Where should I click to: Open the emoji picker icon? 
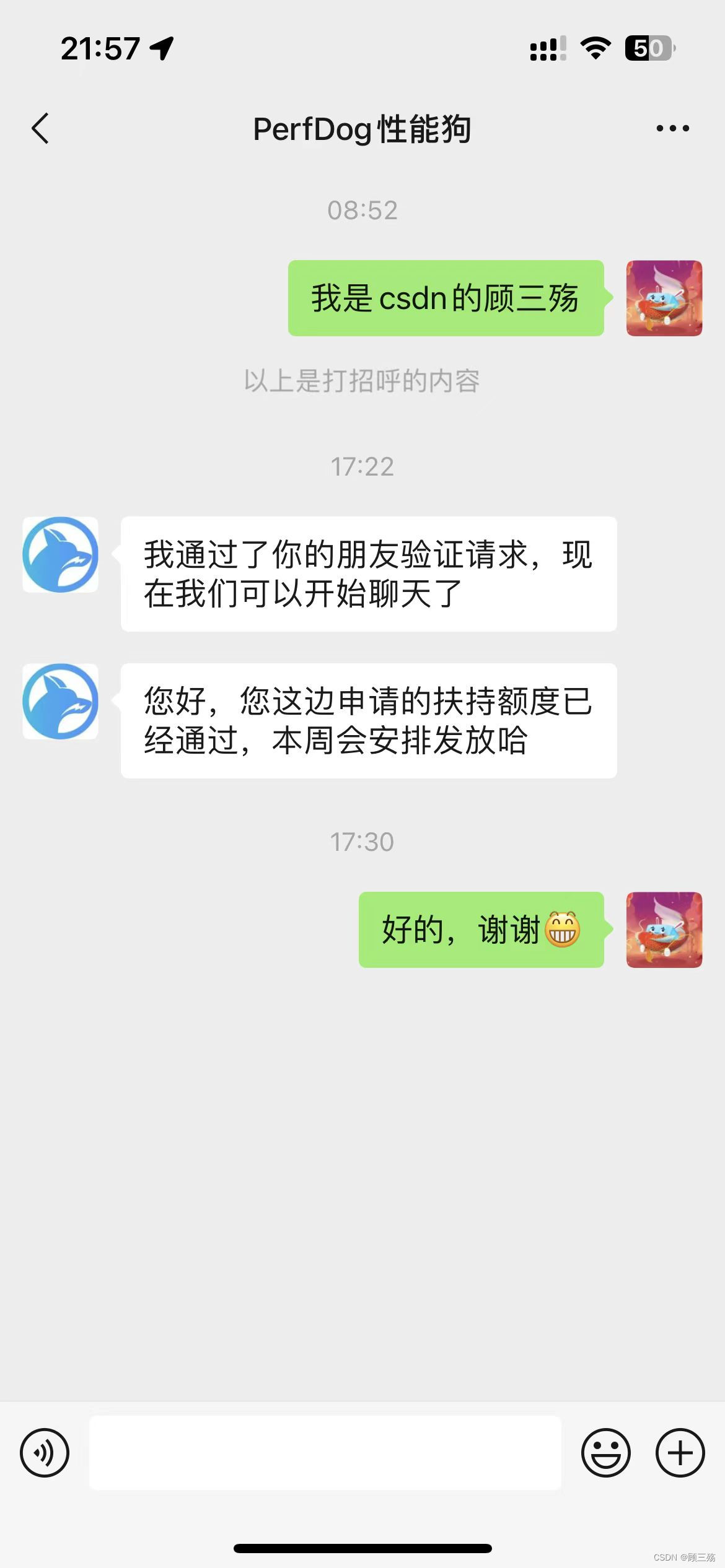(x=605, y=1453)
